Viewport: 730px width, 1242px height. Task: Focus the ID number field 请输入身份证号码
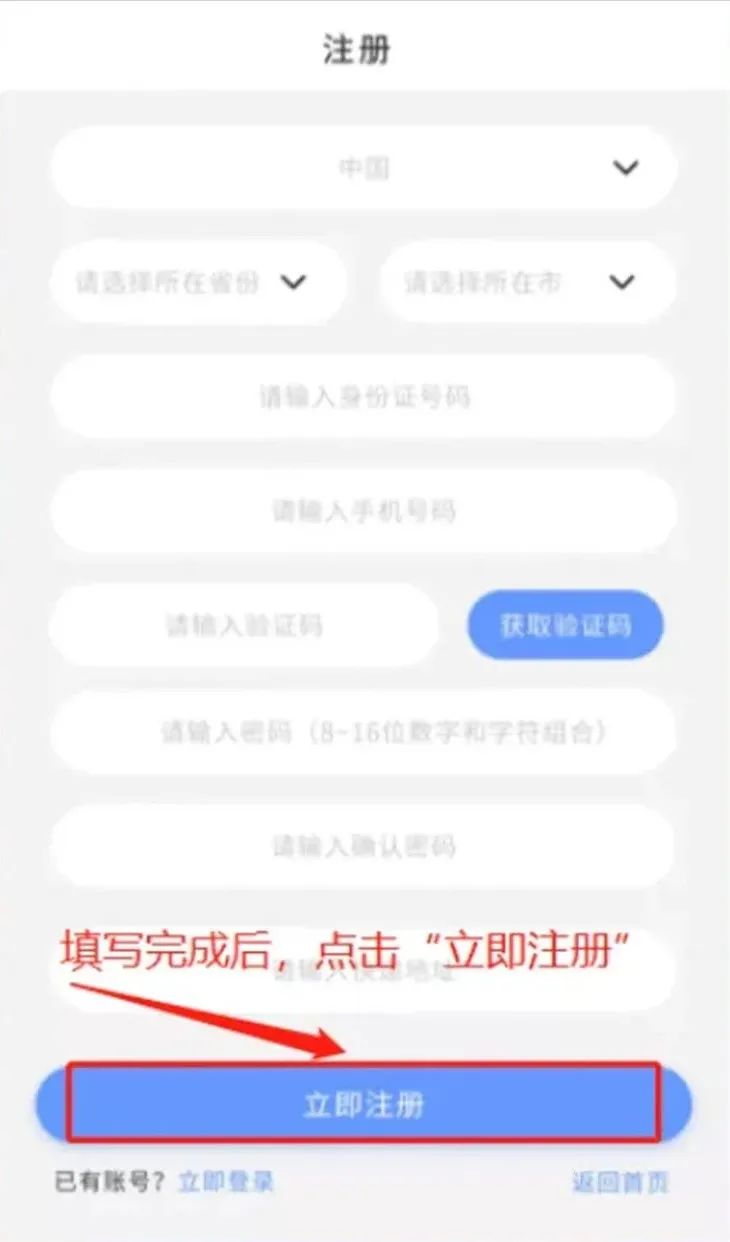click(x=364, y=397)
